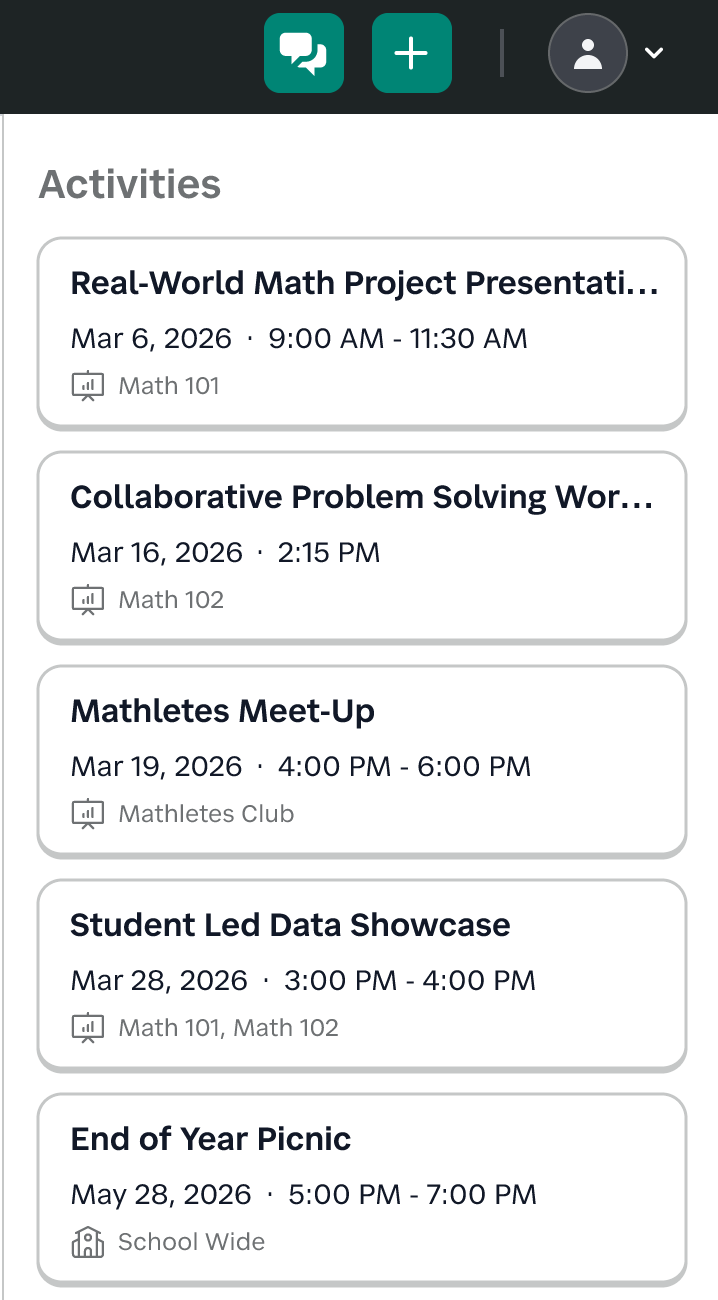Open Collaborative Problem Solving Workshop card
The width and height of the screenshot is (718, 1300).
tap(362, 547)
